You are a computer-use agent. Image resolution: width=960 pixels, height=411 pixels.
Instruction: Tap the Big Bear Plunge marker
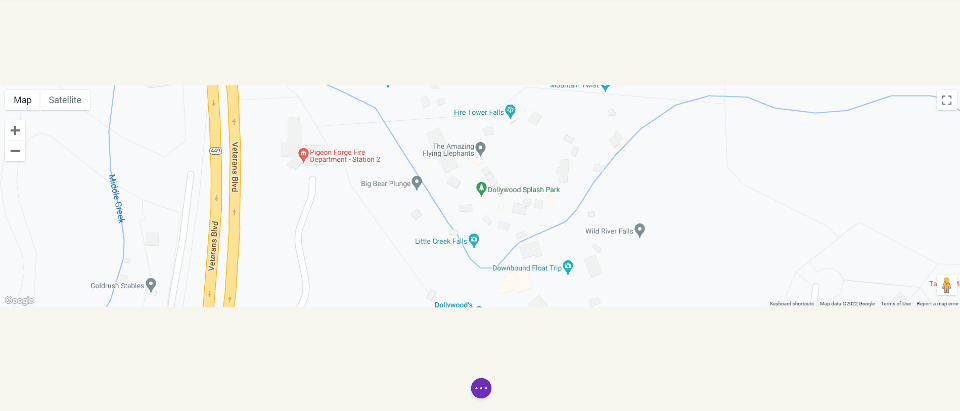click(x=417, y=183)
